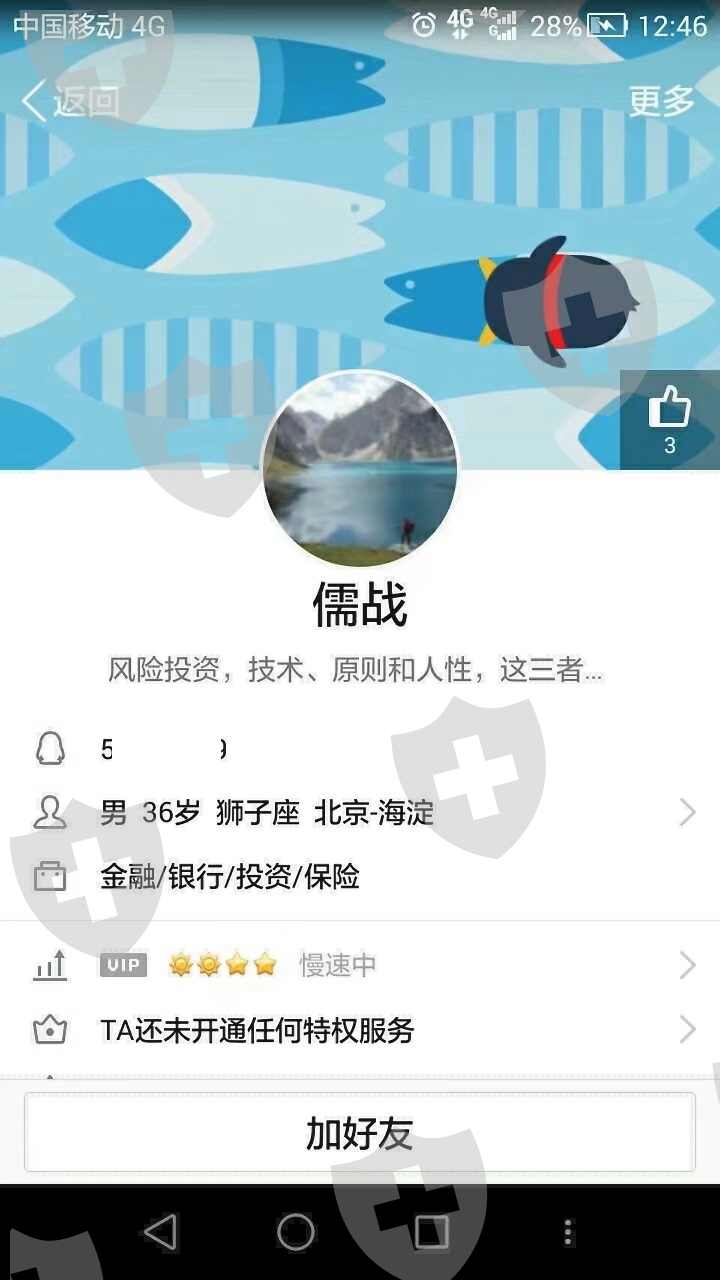Open the VIP level 慢速中 row
This screenshot has width=720, height=1280.
[x=360, y=965]
